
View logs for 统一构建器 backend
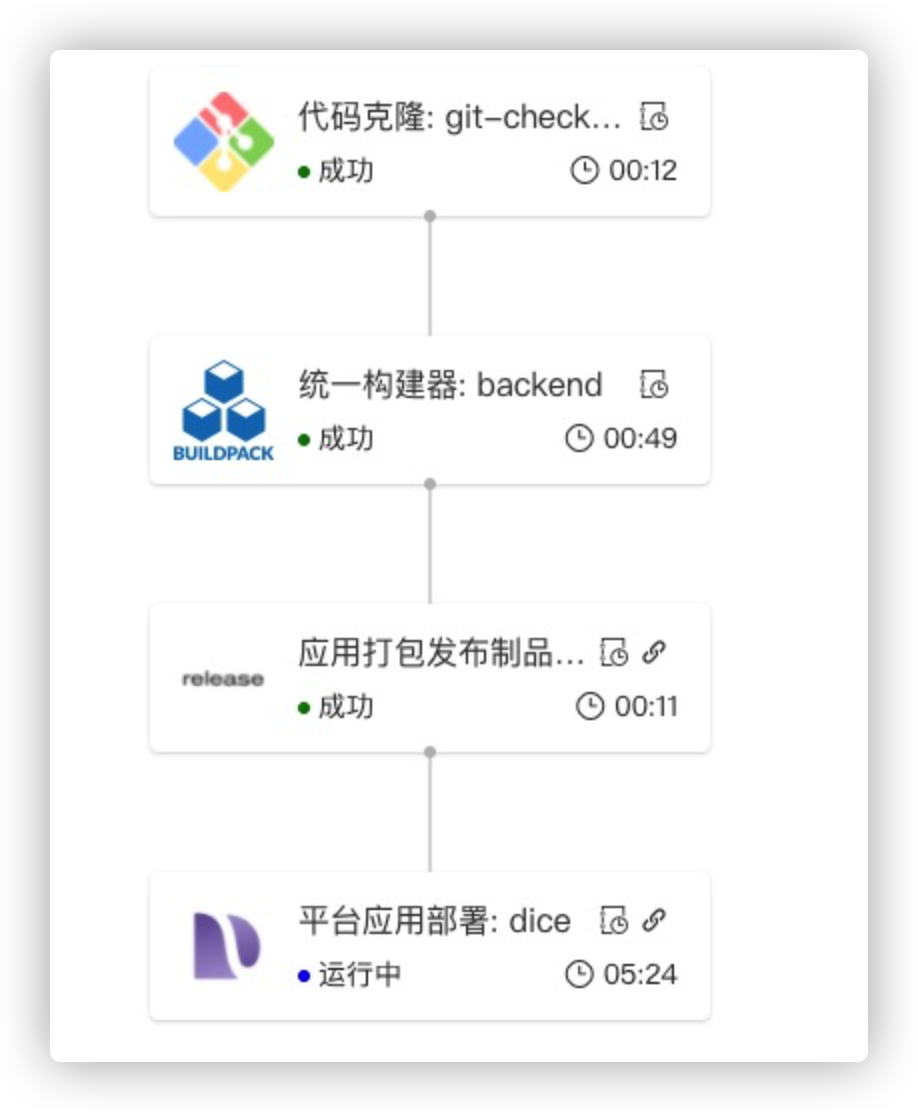654,384
